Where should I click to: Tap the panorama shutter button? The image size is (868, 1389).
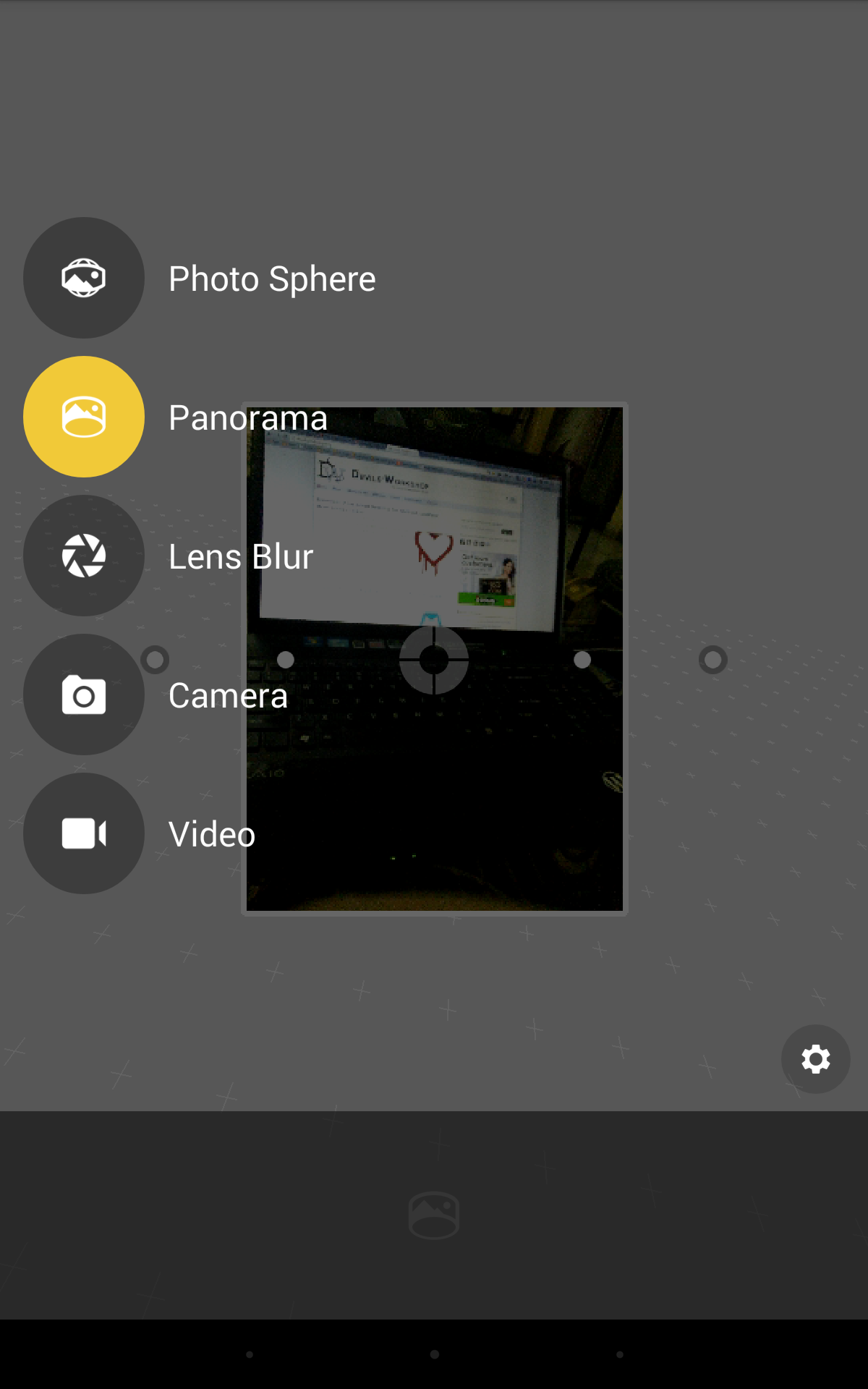[x=434, y=1215]
